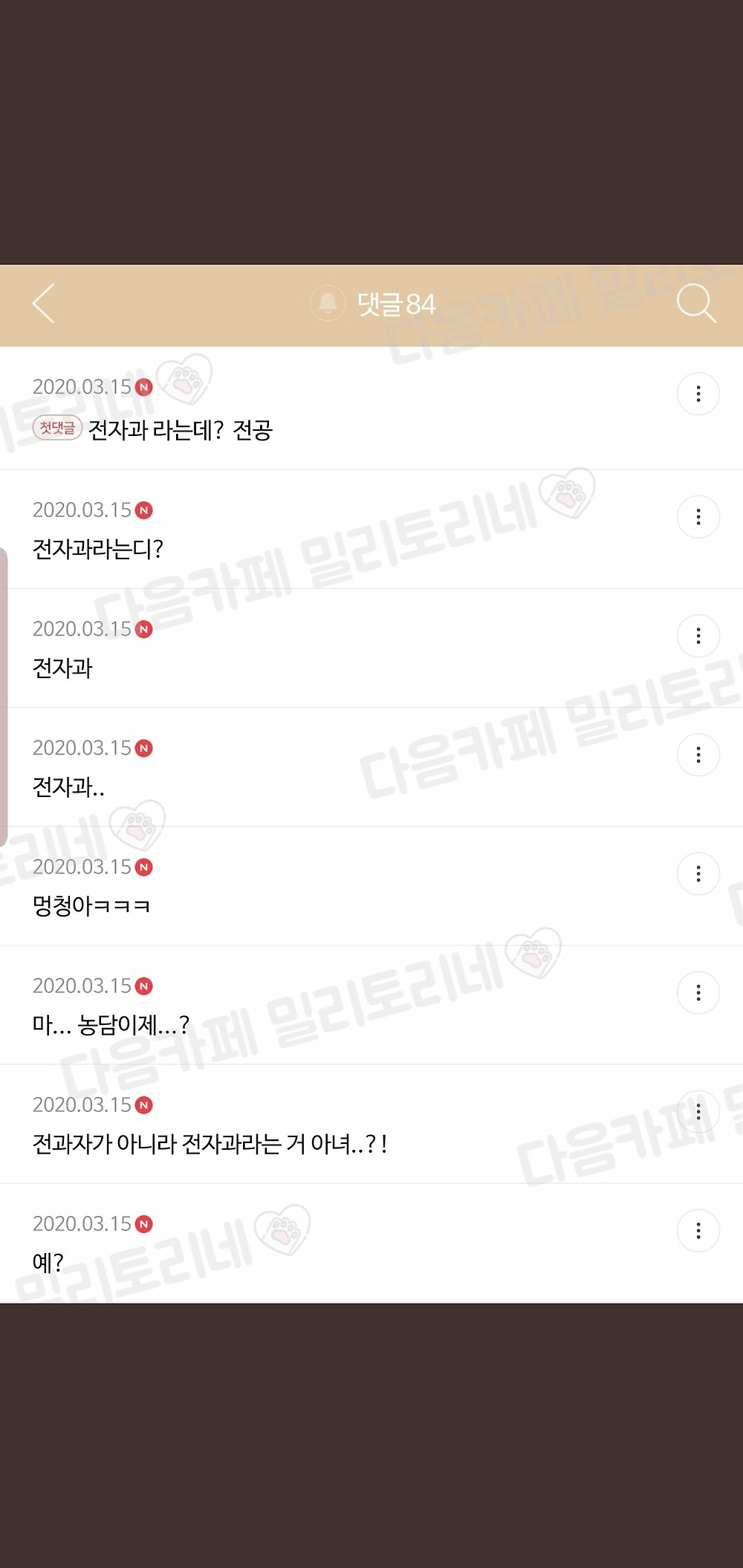This screenshot has height=1568, width=743.
Task: Open the comment search magnifier
Action: 695,304
